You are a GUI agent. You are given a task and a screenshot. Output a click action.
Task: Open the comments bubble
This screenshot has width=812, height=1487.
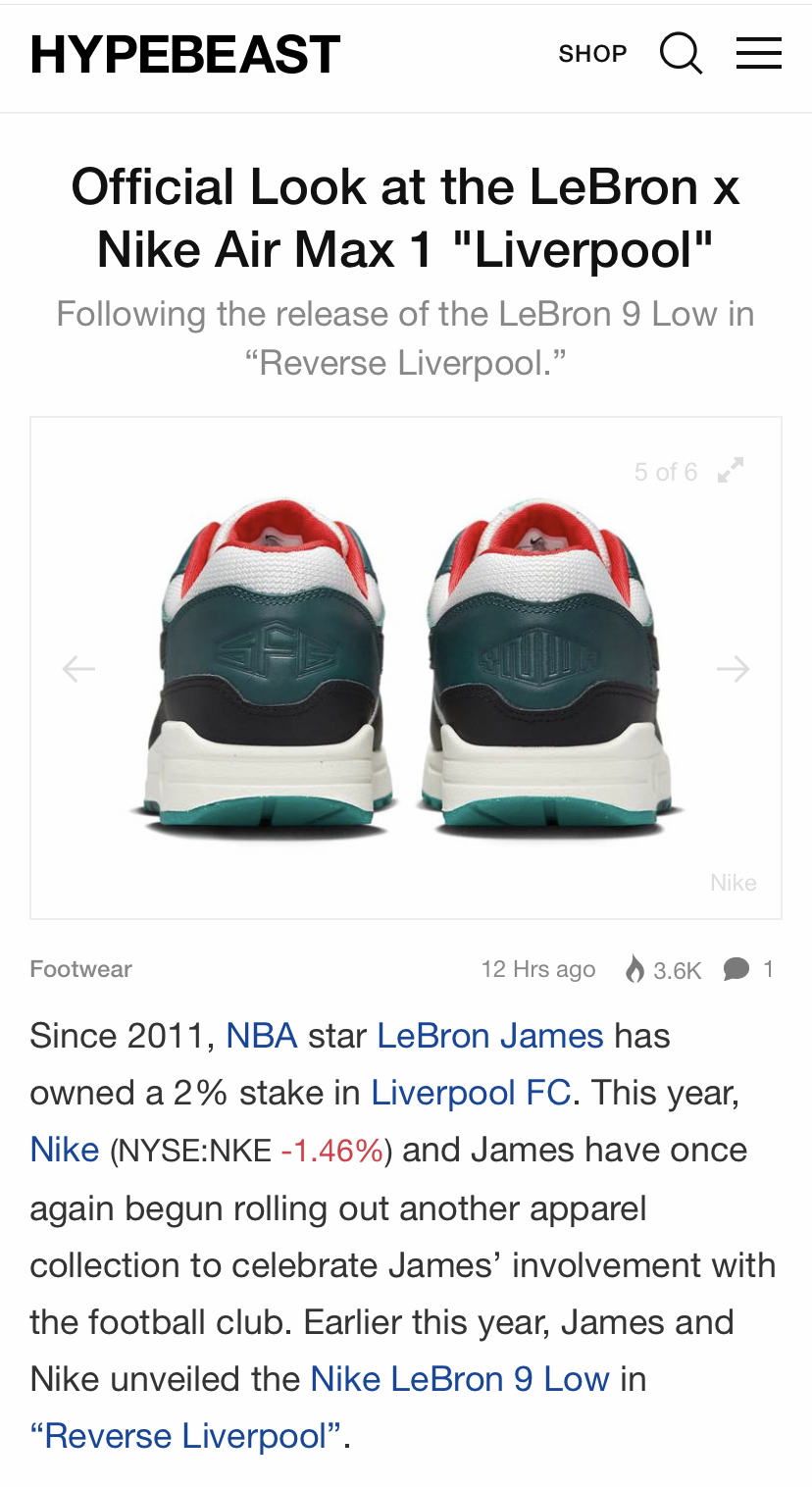click(x=736, y=970)
